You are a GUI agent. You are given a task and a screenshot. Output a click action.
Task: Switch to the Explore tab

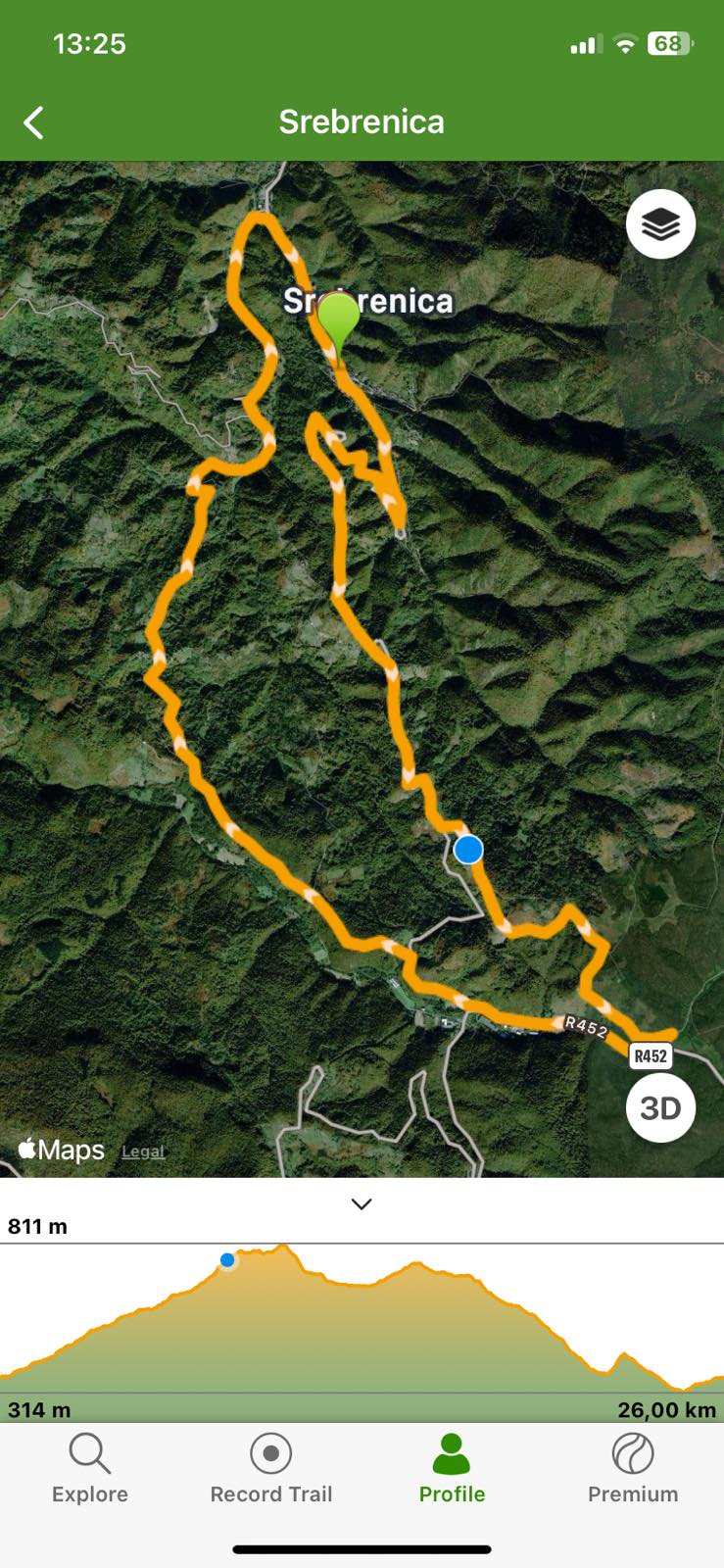coord(90,1468)
